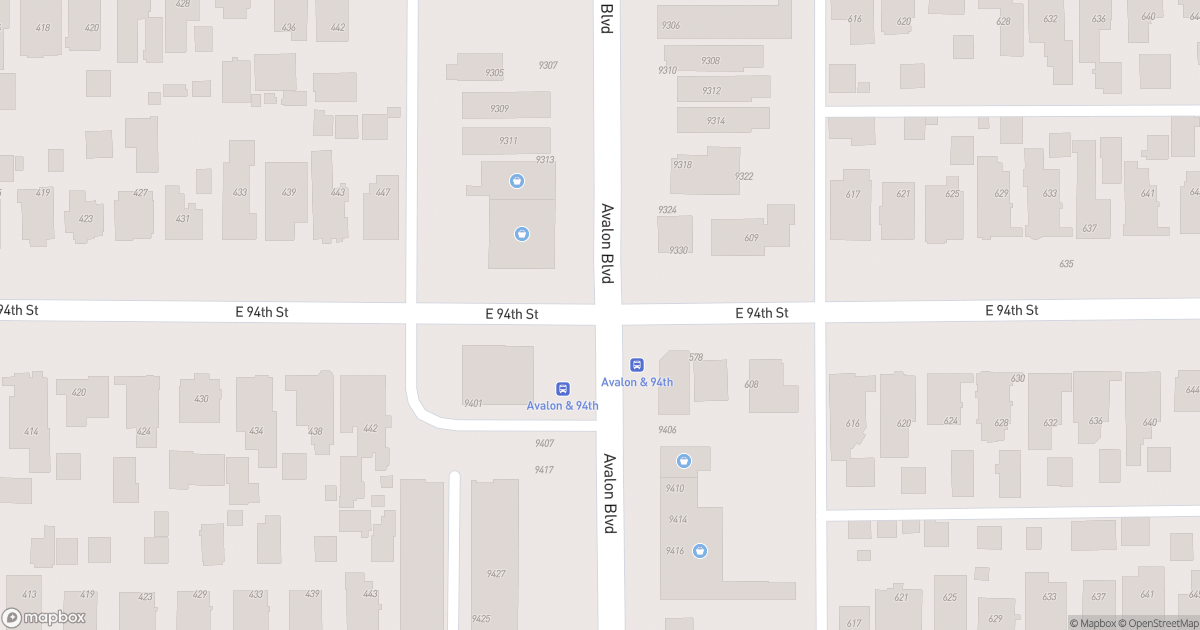Image resolution: width=1200 pixels, height=630 pixels.
Task: Select the Avalon & 94th bus stop near 578
Action: point(636,366)
